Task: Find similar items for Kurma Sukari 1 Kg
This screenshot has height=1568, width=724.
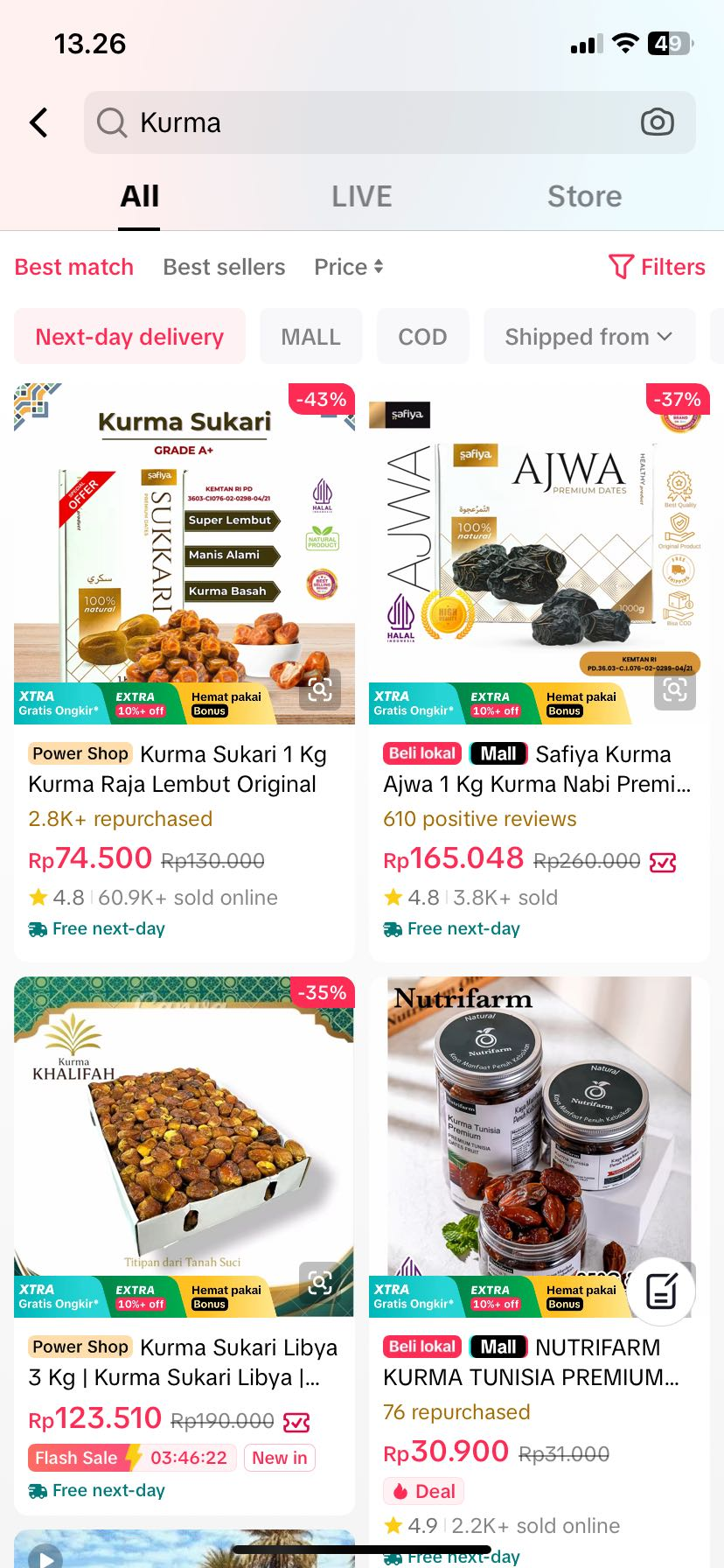Action: [x=320, y=690]
